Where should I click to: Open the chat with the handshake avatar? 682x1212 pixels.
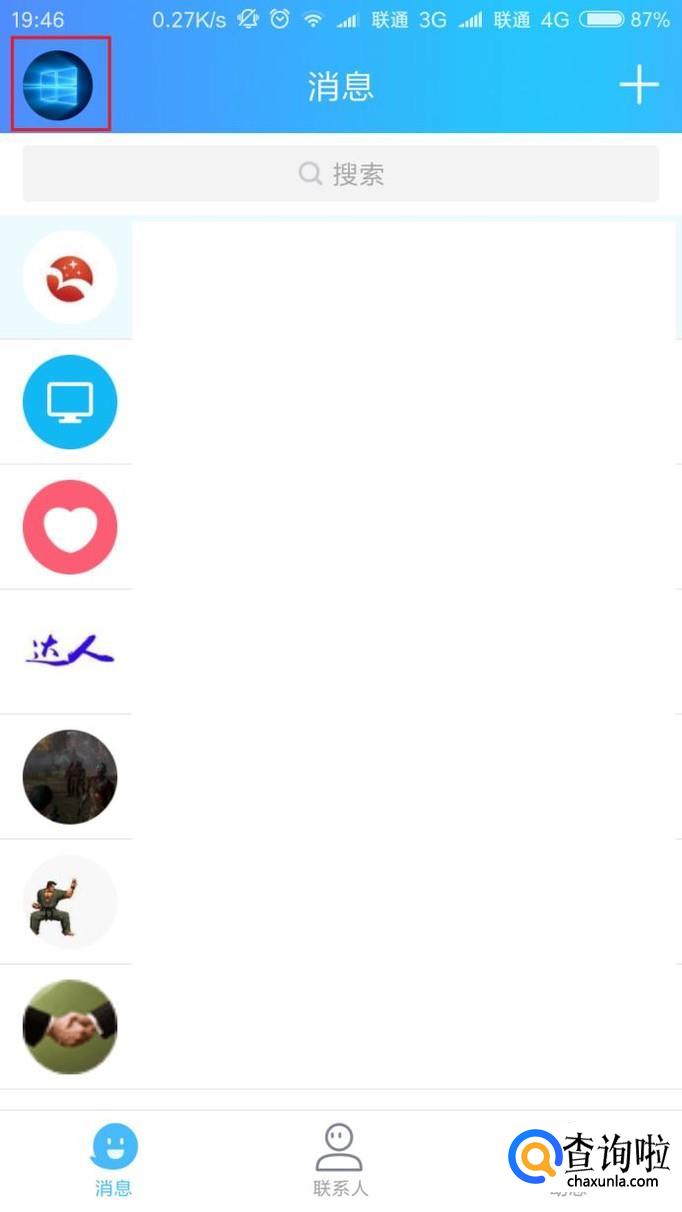coord(70,1027)
